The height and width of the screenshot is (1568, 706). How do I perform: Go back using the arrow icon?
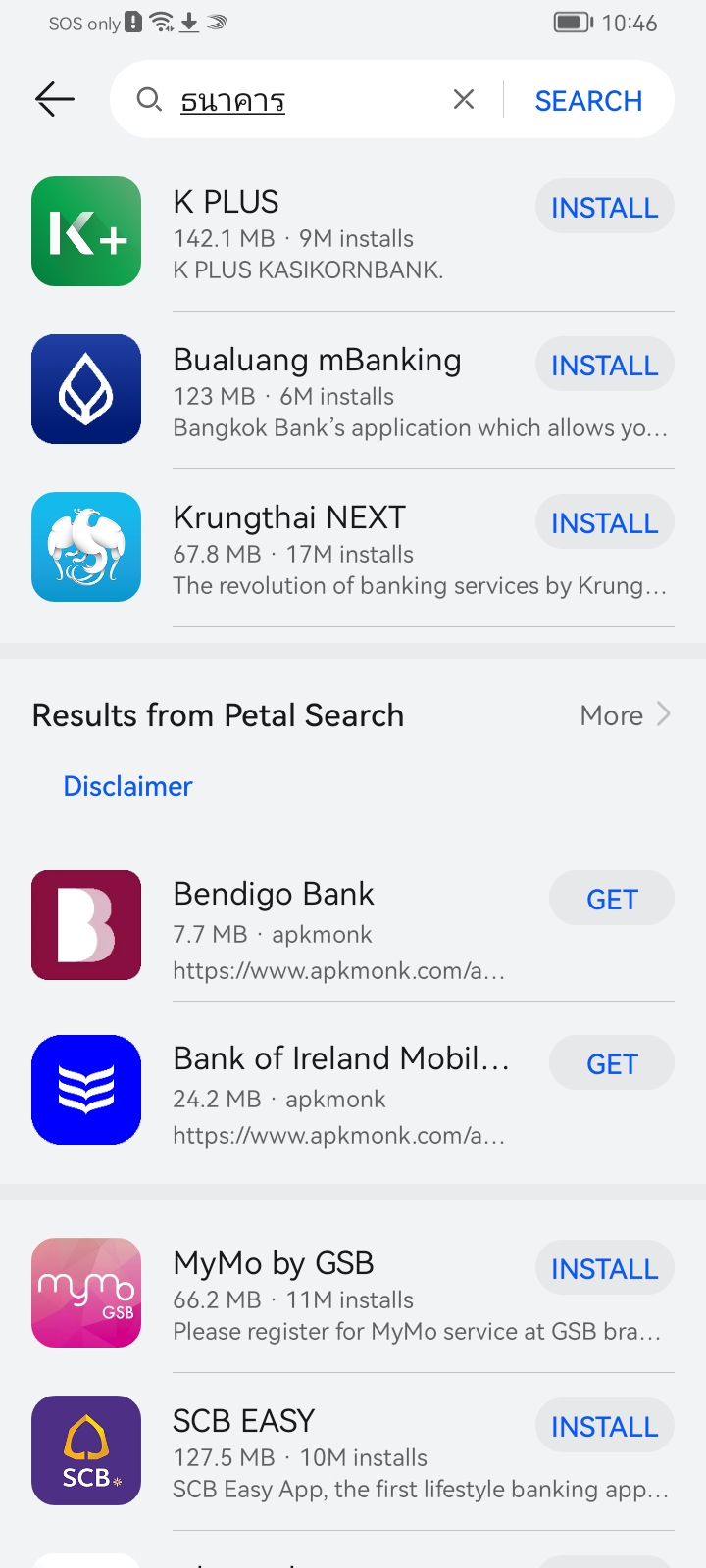(55, 99)
